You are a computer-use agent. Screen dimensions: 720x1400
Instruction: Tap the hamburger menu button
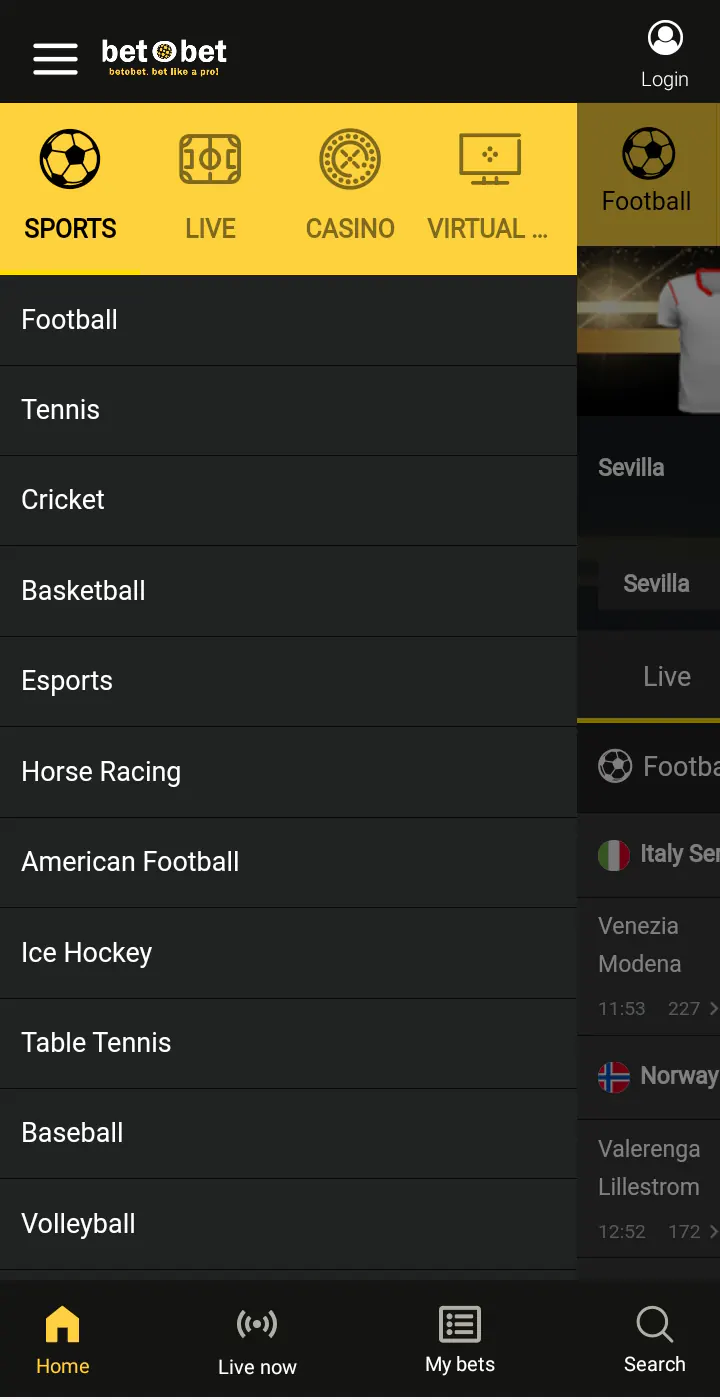point(55,58)
